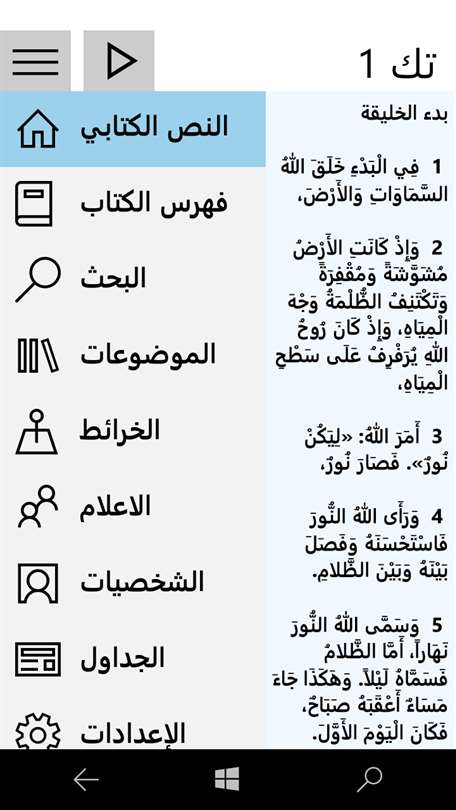The image size is (456, 810).
Task: Tap the Windows home button
Action: [227, 779]
